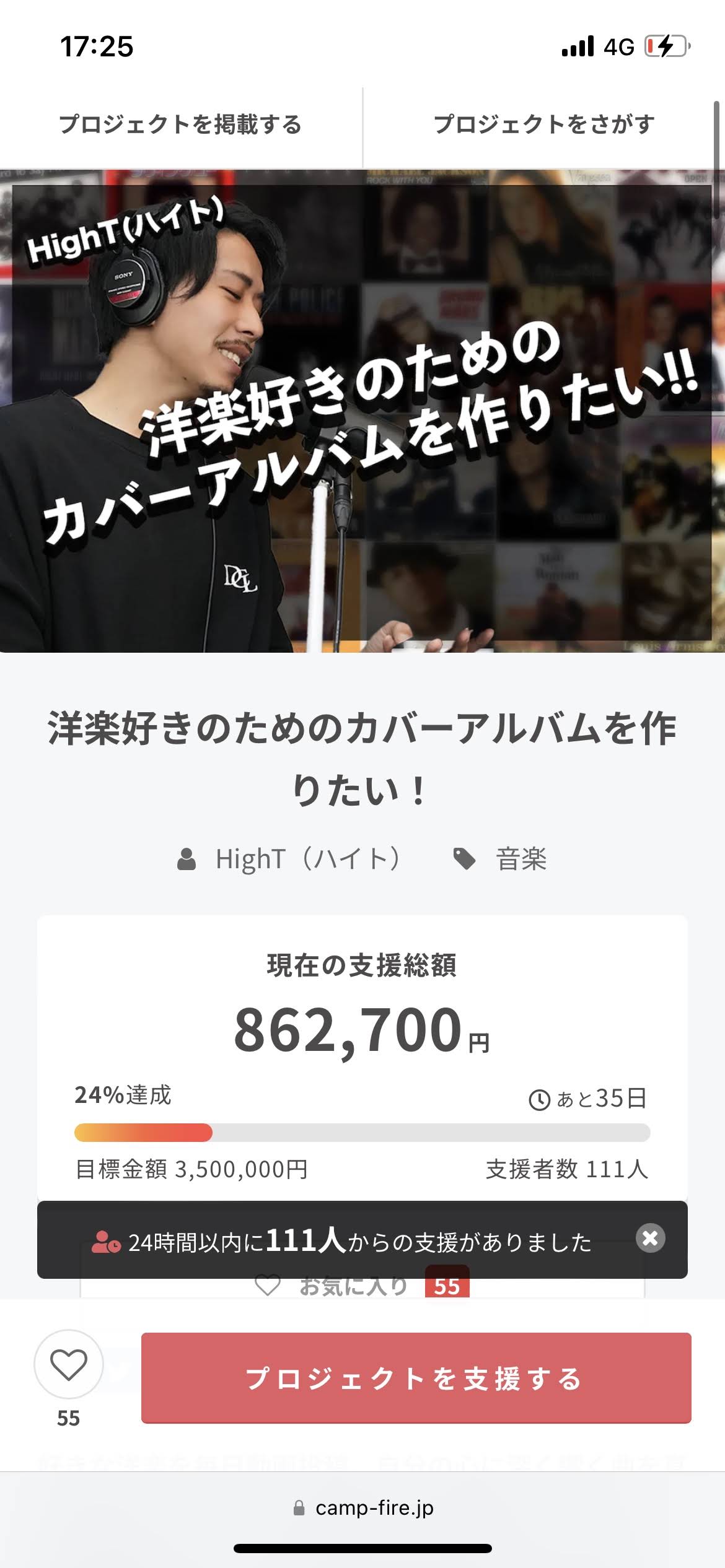The height and width of the screenshot is (1568, 725).
Task: Open プロジェクトをさがす tab
Action: pos(543,124)
